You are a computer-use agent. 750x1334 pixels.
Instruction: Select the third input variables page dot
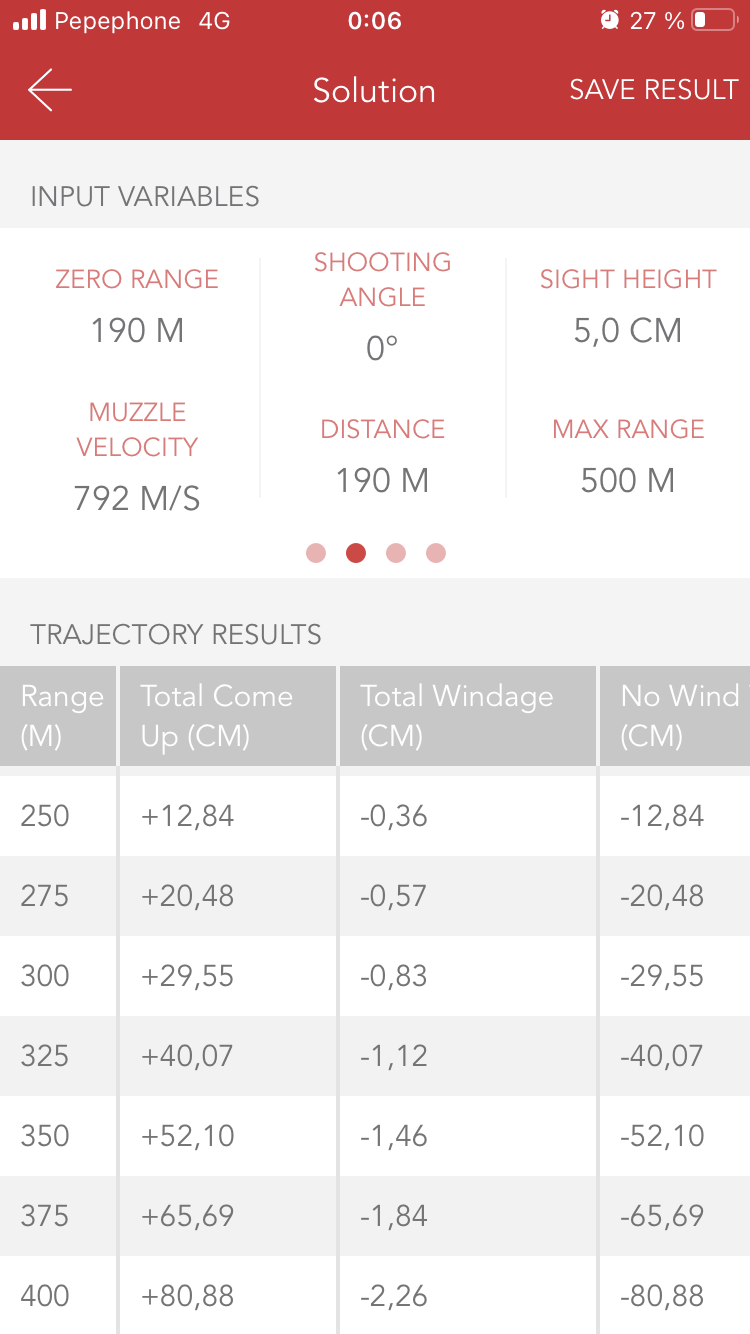[x=396, y=553]
